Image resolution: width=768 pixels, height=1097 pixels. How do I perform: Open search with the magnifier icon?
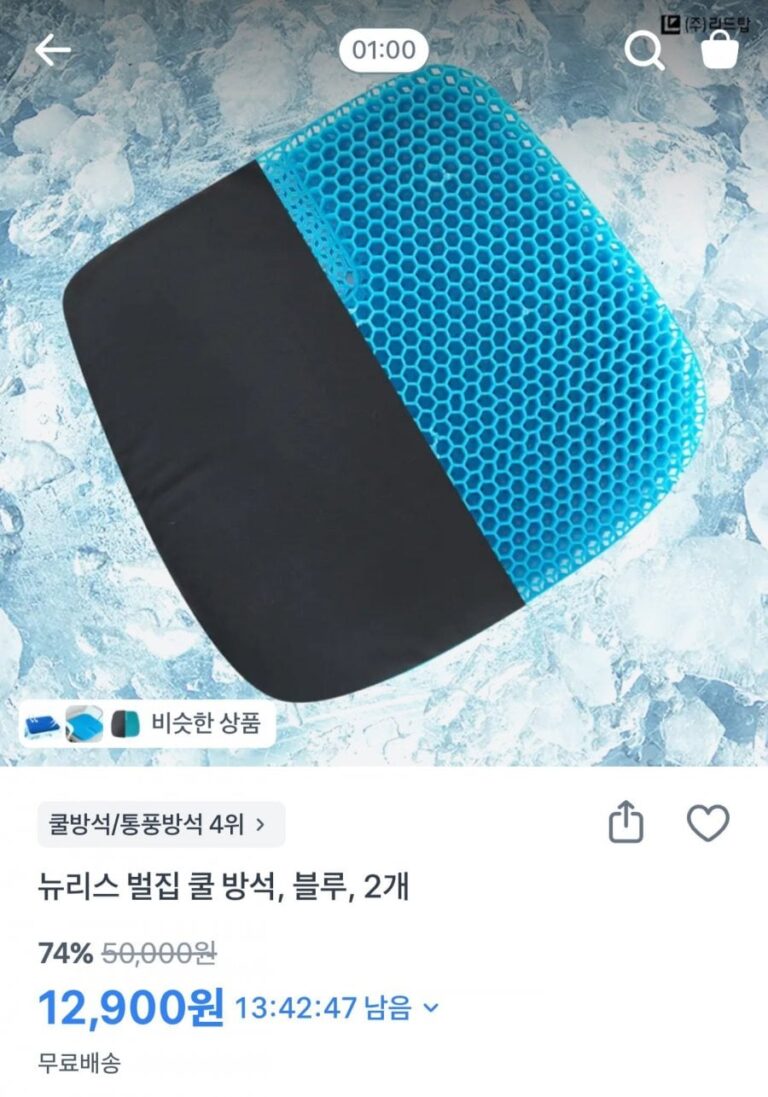tap(644, 51)
